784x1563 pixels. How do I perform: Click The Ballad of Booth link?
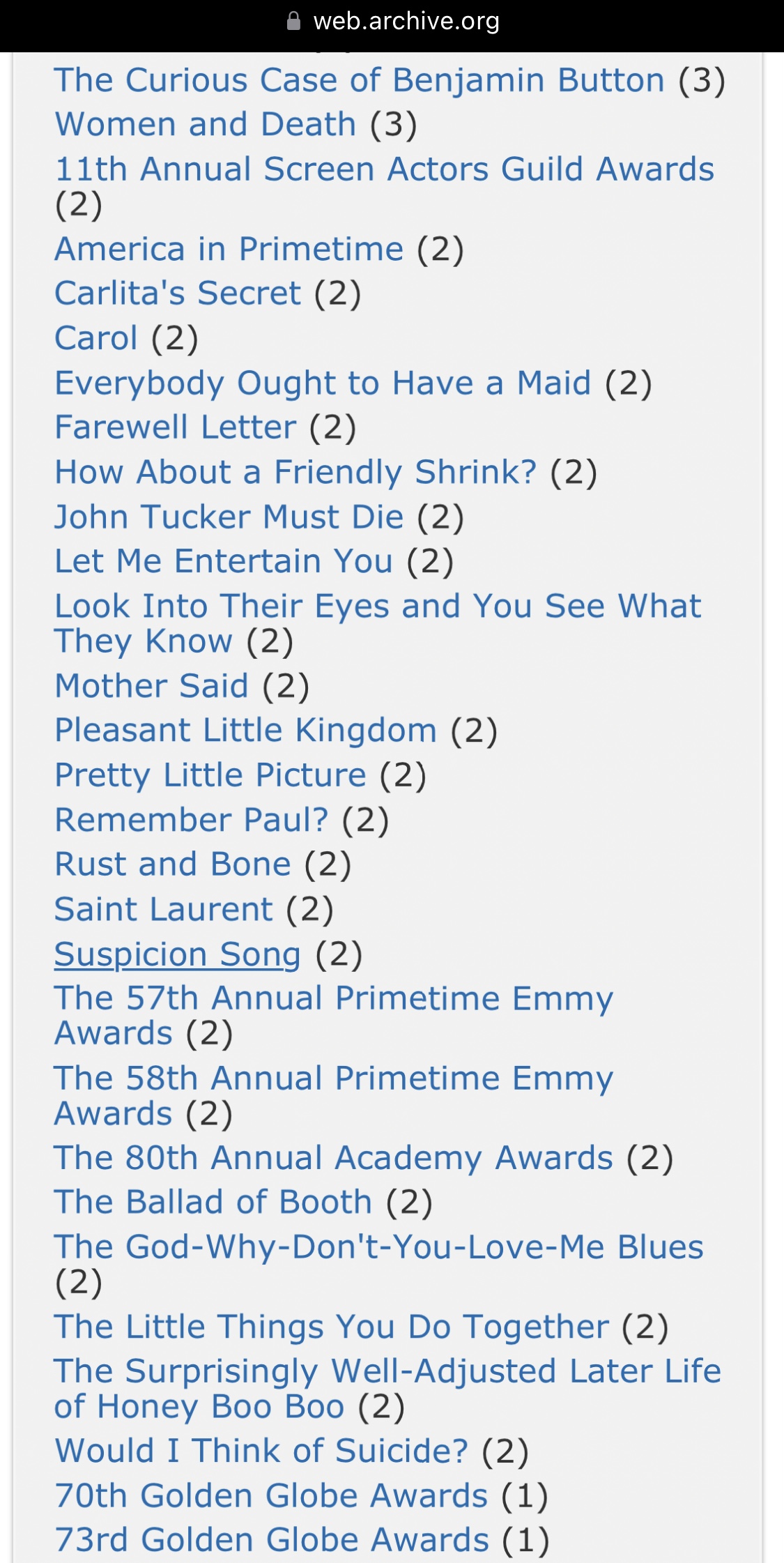[211, 1201]
